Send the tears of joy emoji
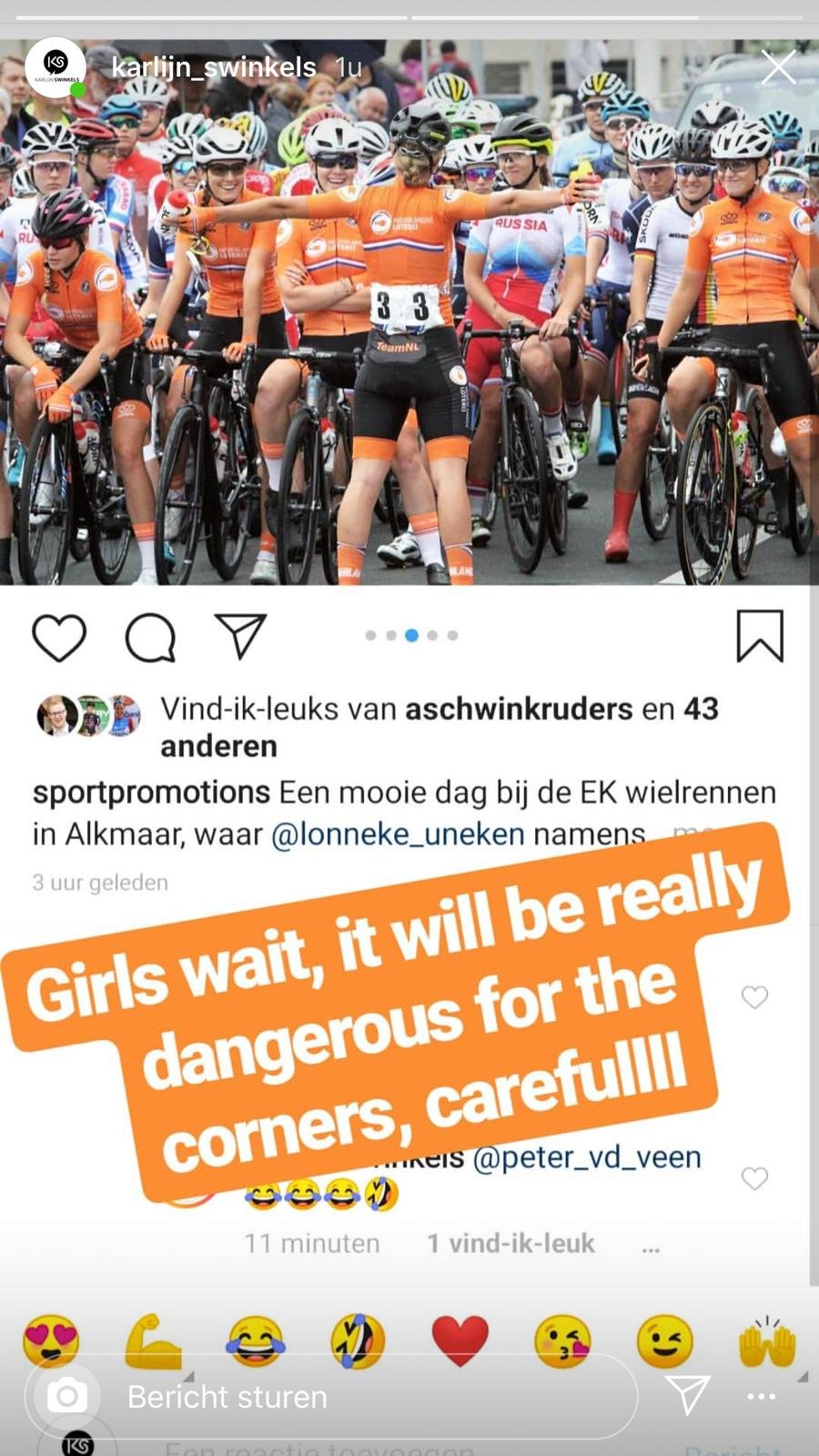819x1456 pixels. [256, 1341]
